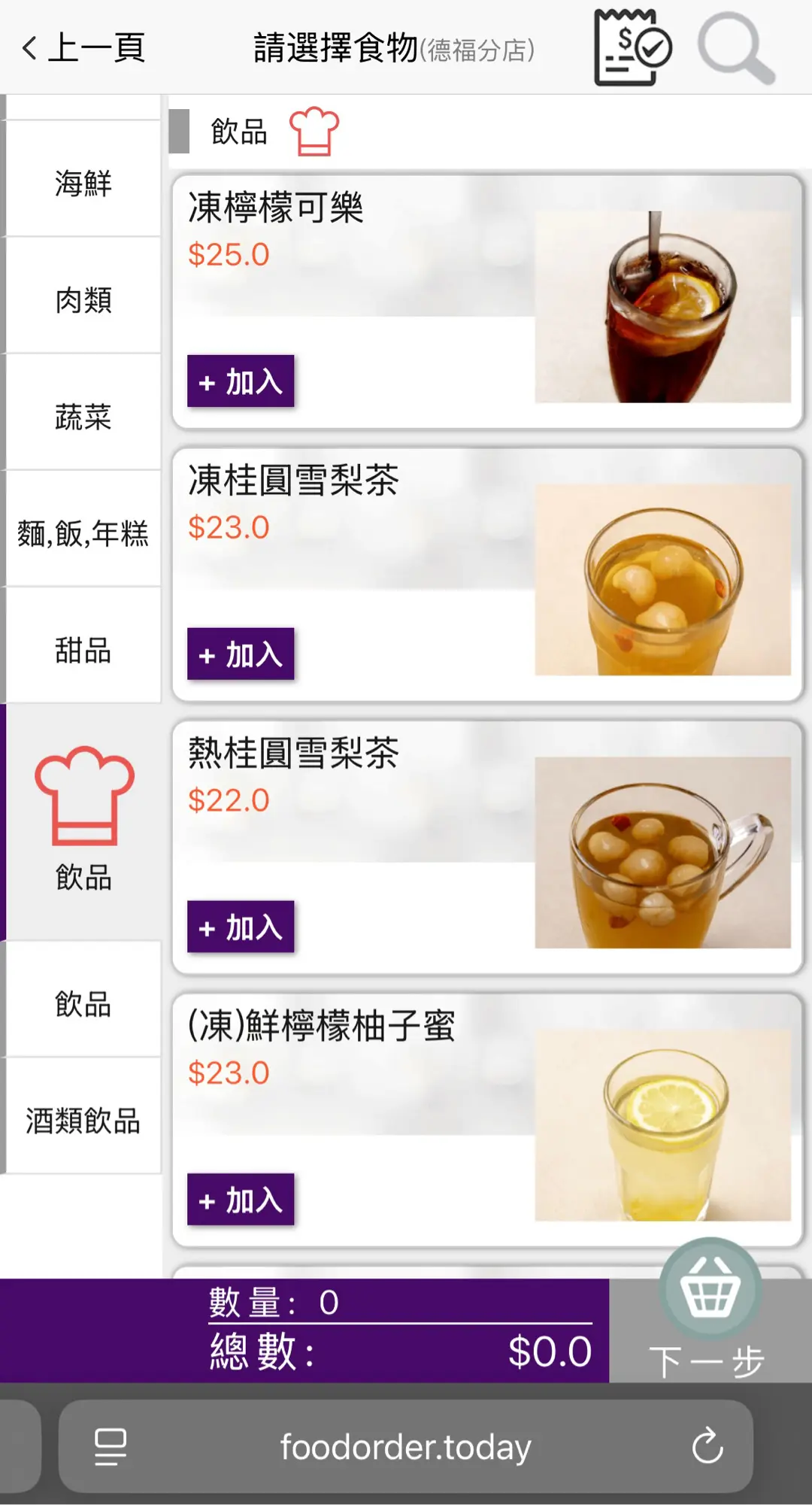Add 熱桂圓雪梨茶 to the order

tap(241, 927)
